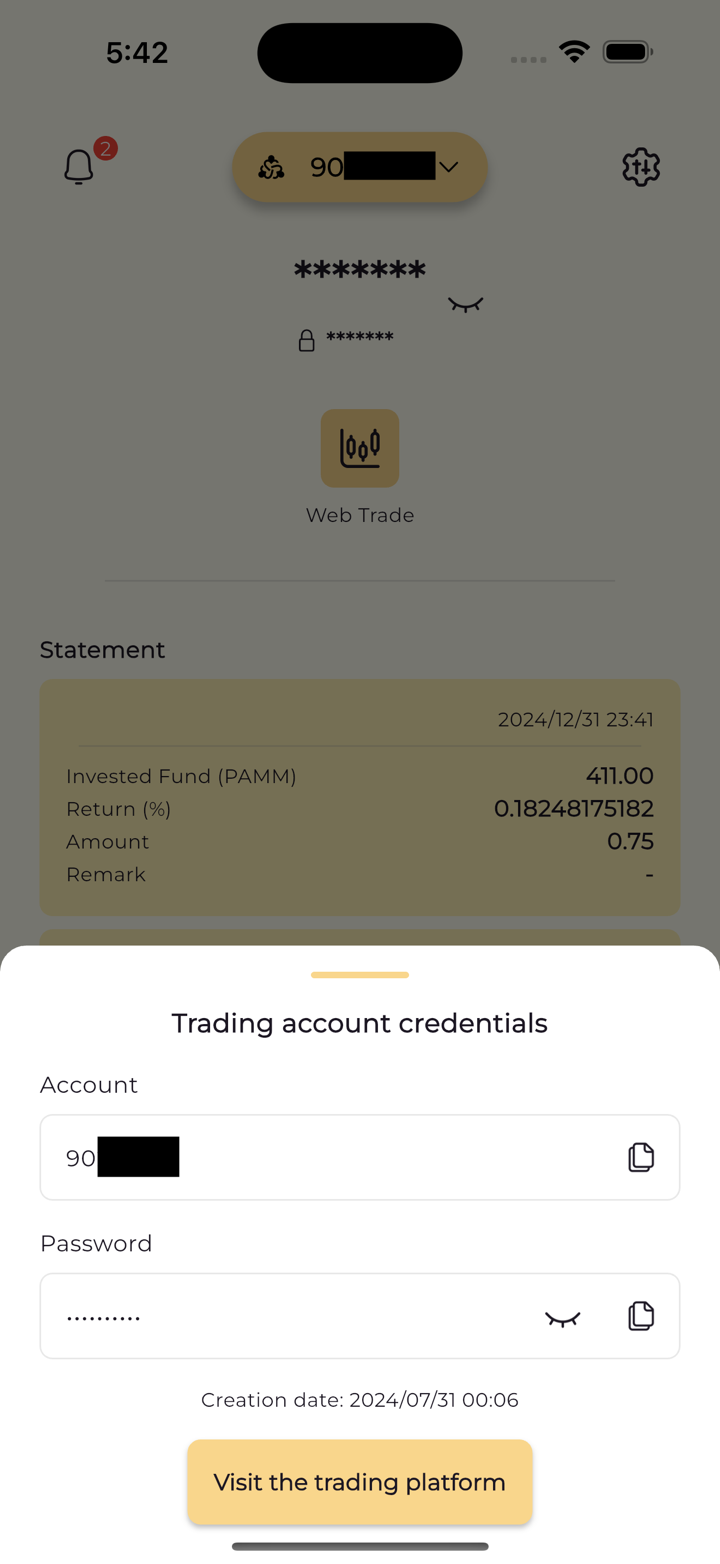Launch Web Trade
The image size is (720, 1564).
(x=360, y=449)
